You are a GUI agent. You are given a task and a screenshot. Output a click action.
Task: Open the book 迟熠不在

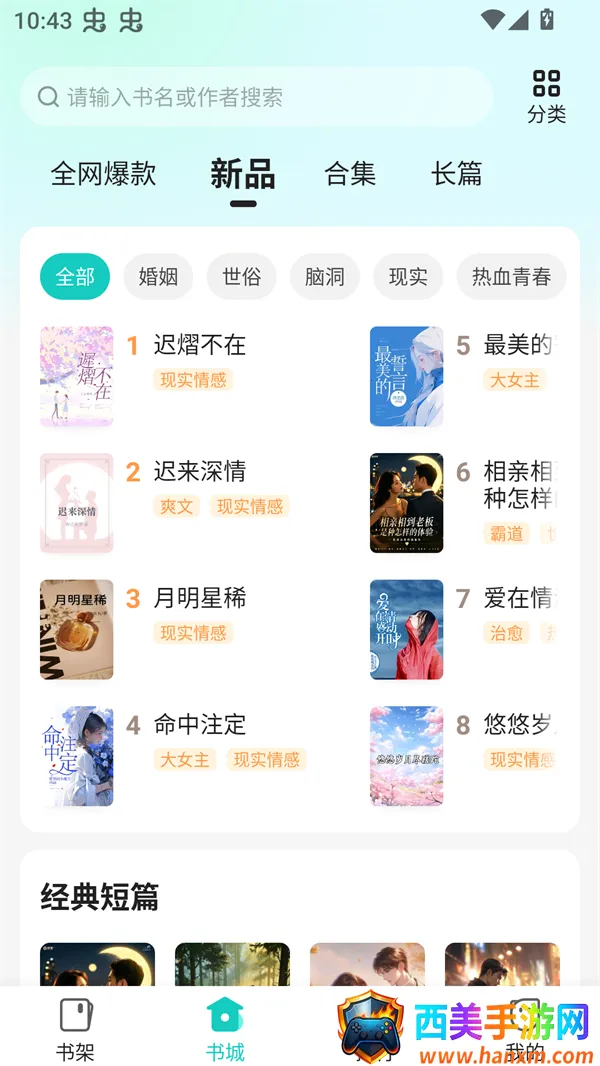click(199, 346)
